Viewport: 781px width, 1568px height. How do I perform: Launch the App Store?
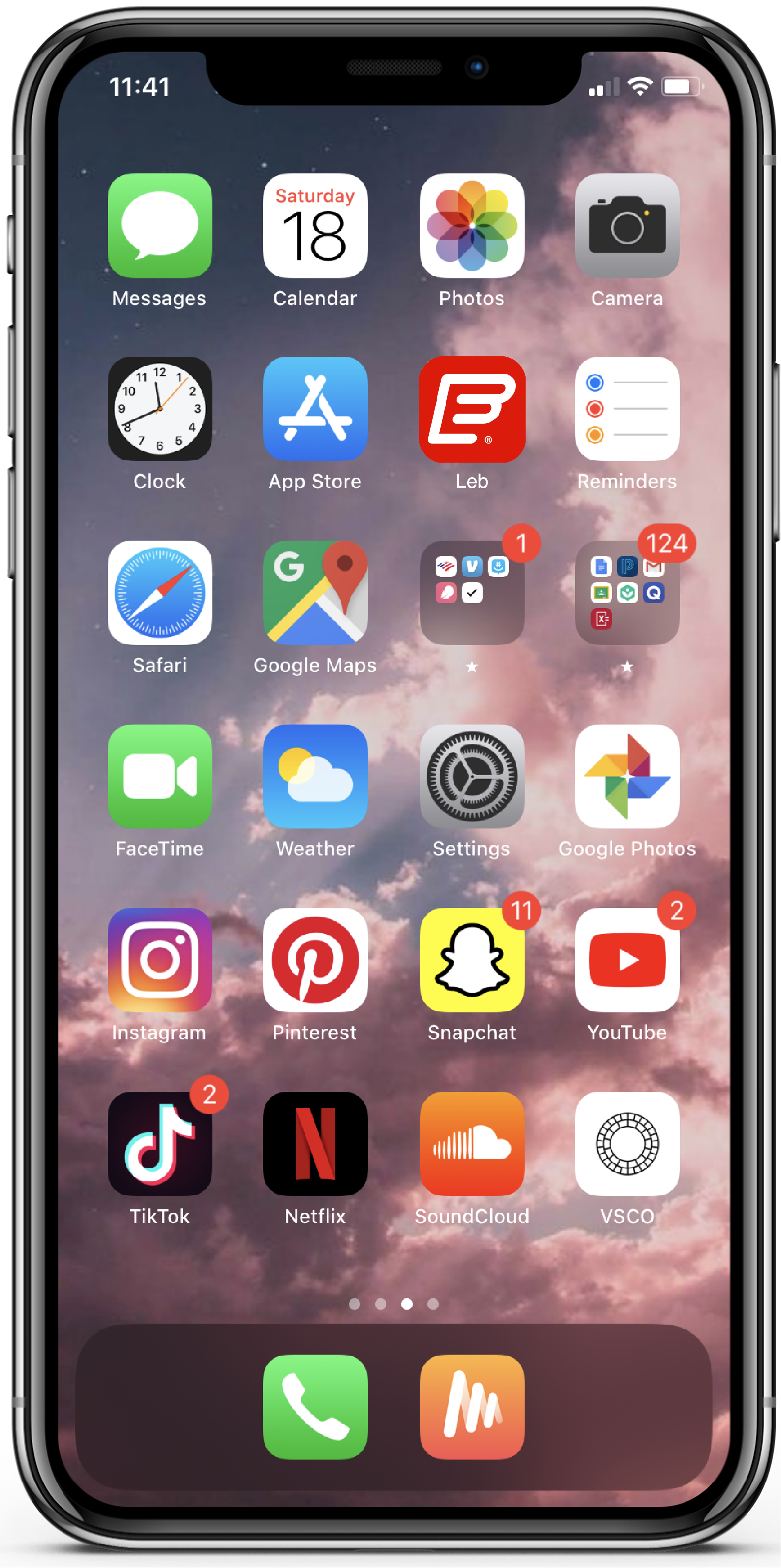[315, 409]
